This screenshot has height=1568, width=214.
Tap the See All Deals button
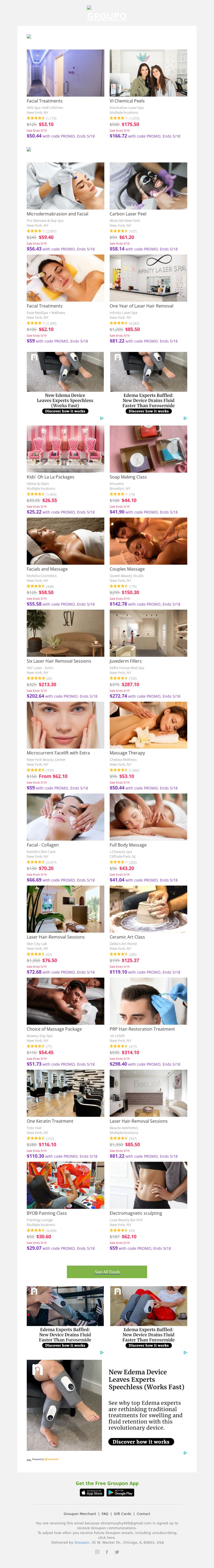point(107,1255)
